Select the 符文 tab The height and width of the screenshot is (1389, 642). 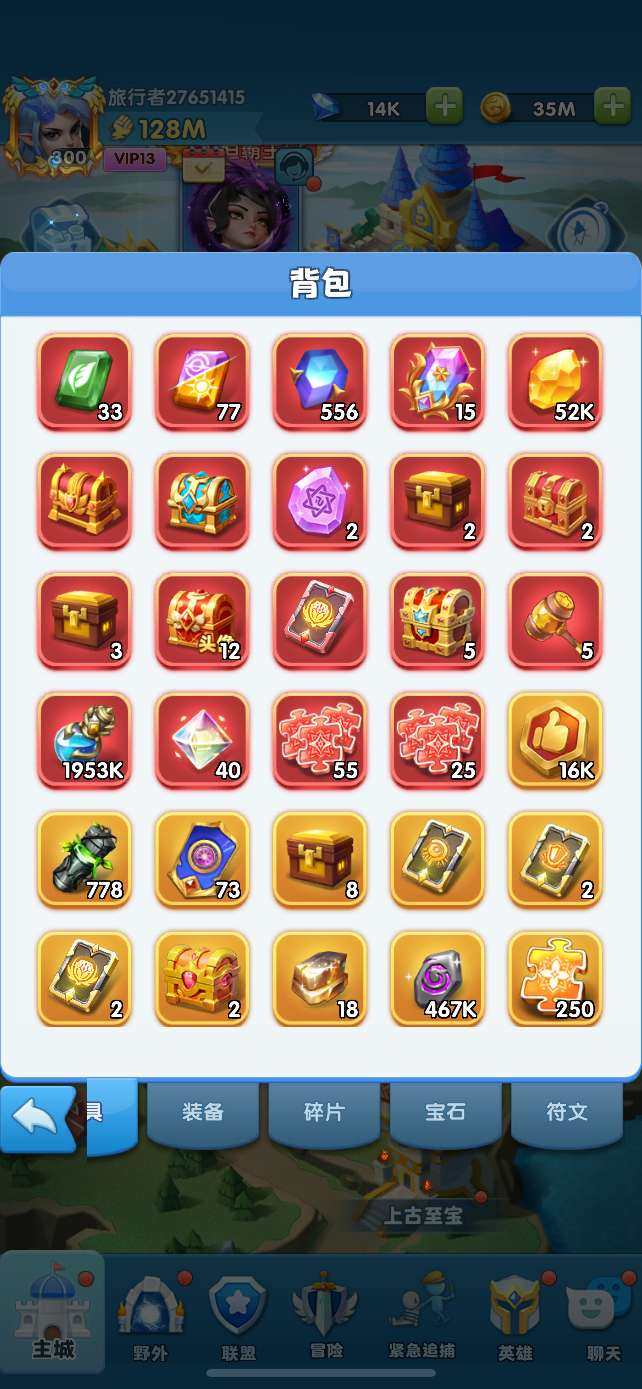coord(567,1112)
